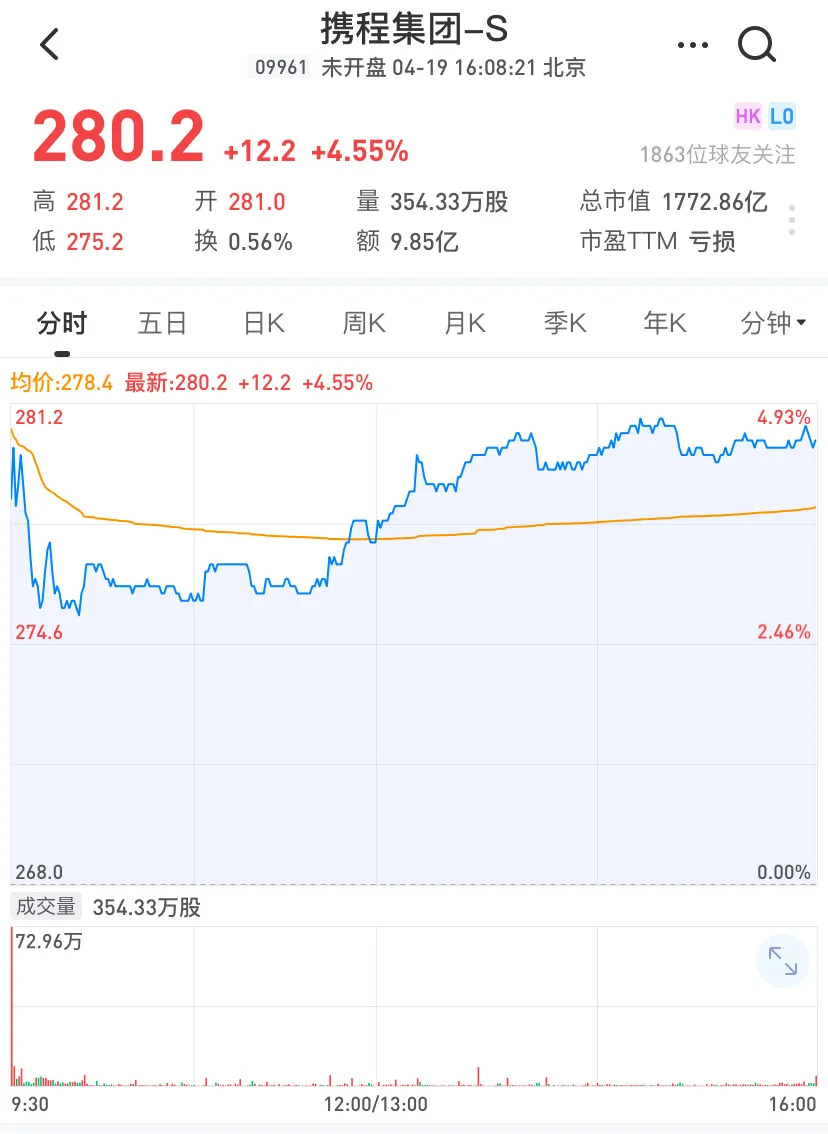
Task: Switch to the 分时 chart tab
Action: click(x=62, y=323)
